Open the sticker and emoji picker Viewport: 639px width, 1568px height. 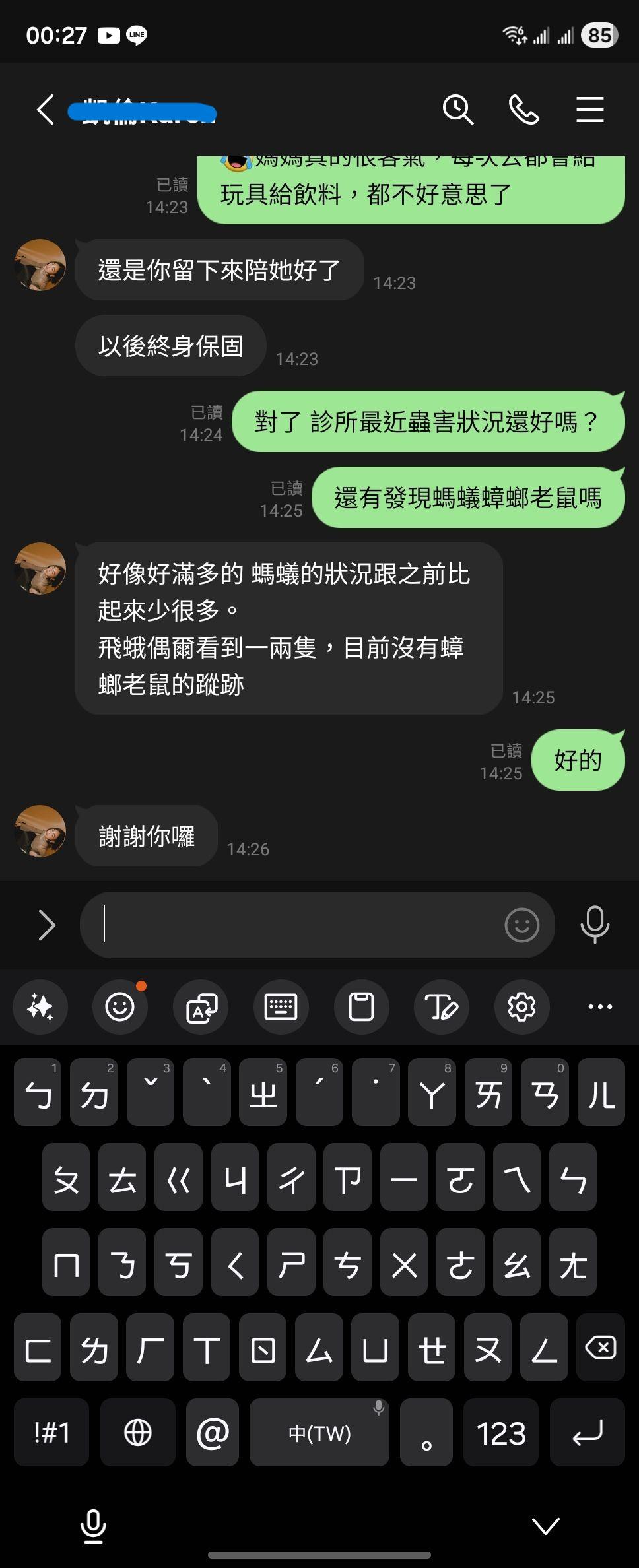click(521, 925)
